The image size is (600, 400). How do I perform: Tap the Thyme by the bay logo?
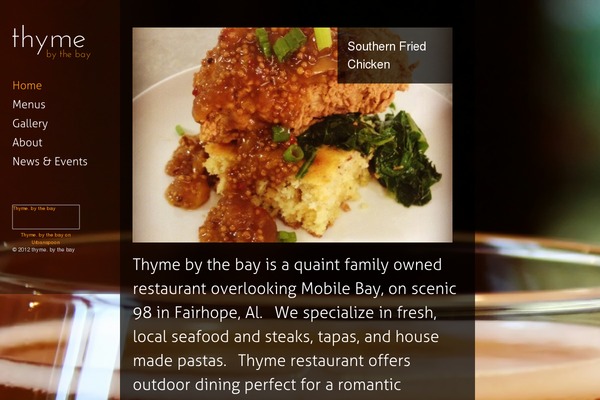pyautogui.click(x=51, y=42)
